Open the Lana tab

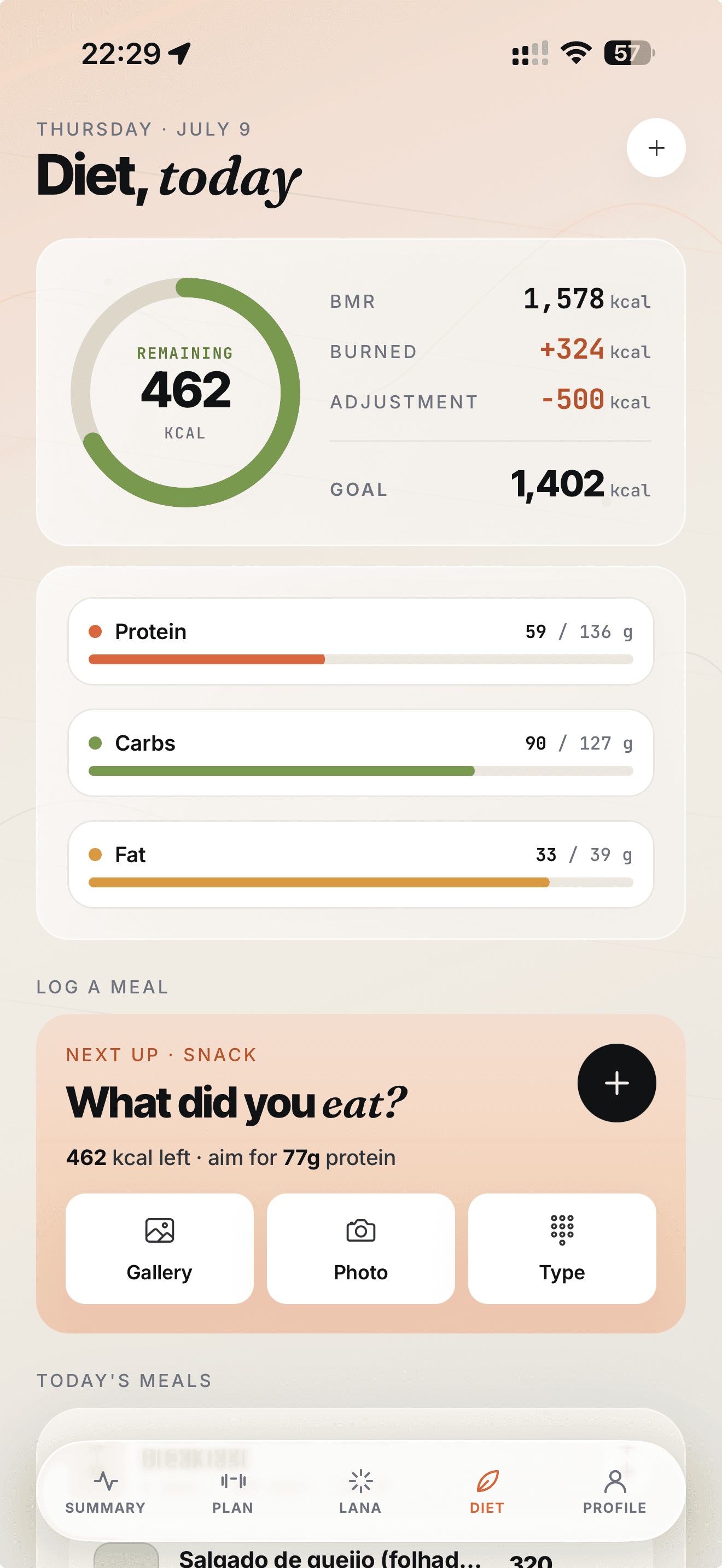[x=360, y=1492]
